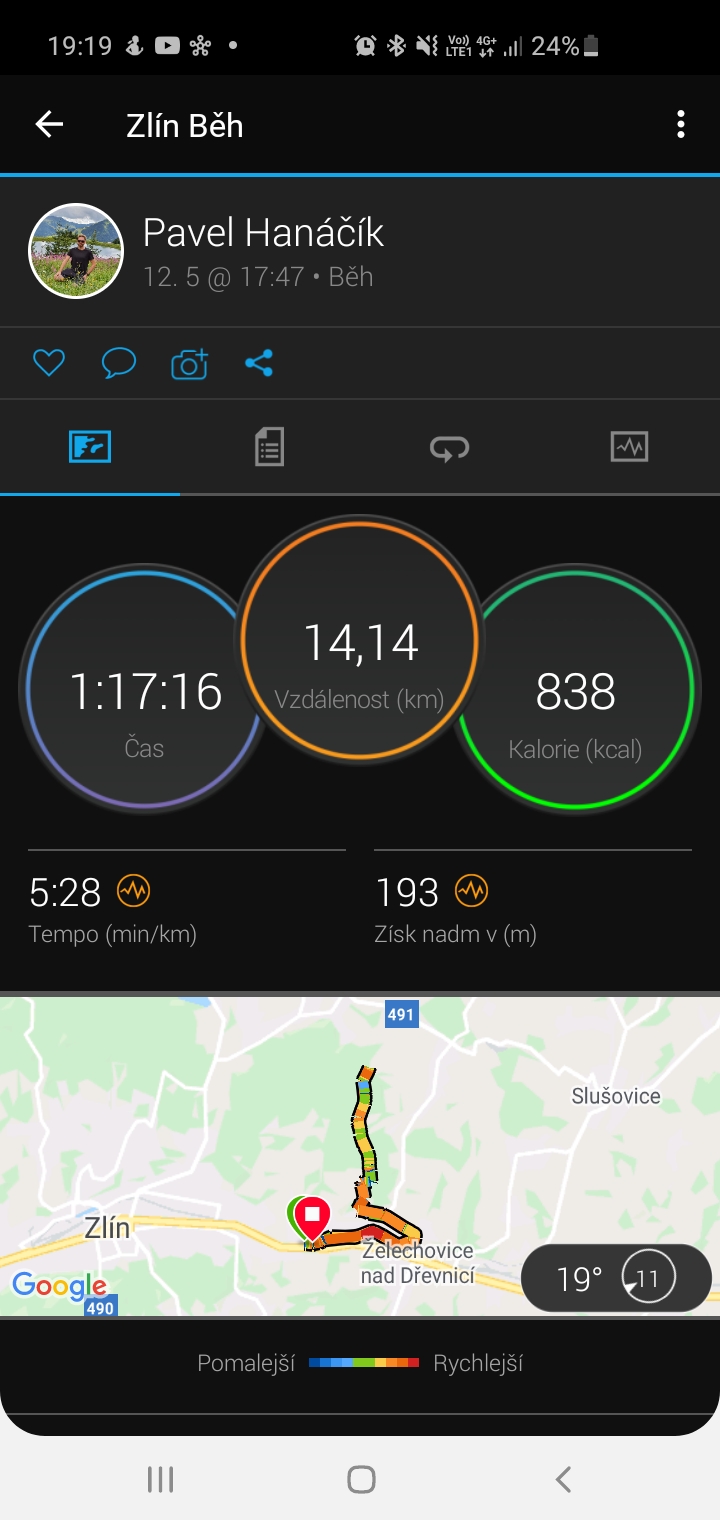Image resolution: width=720 pixels, height=1520 pixels.
Task: Open the route map of the run
Action: click(360, 1156)
